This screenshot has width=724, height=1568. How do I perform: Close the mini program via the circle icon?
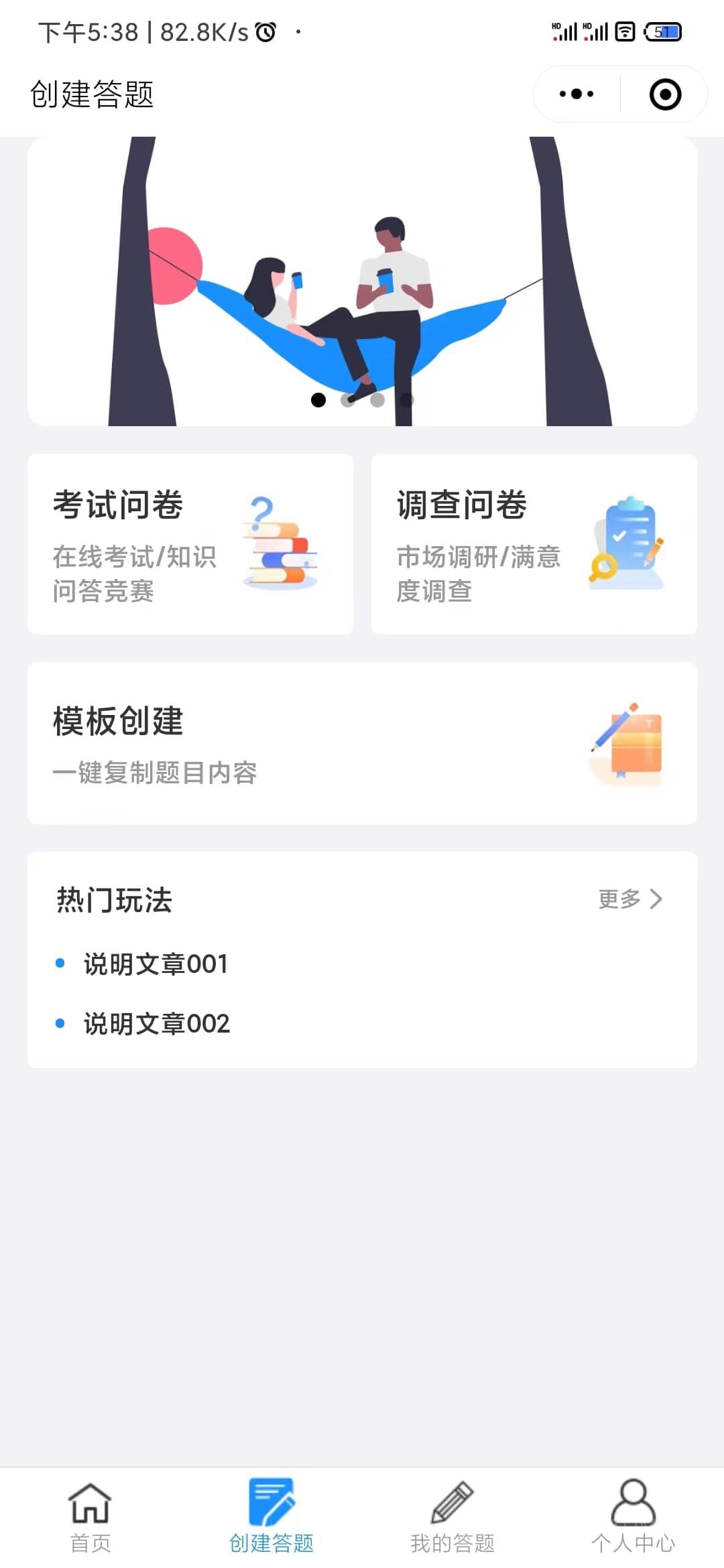(665, 94)
